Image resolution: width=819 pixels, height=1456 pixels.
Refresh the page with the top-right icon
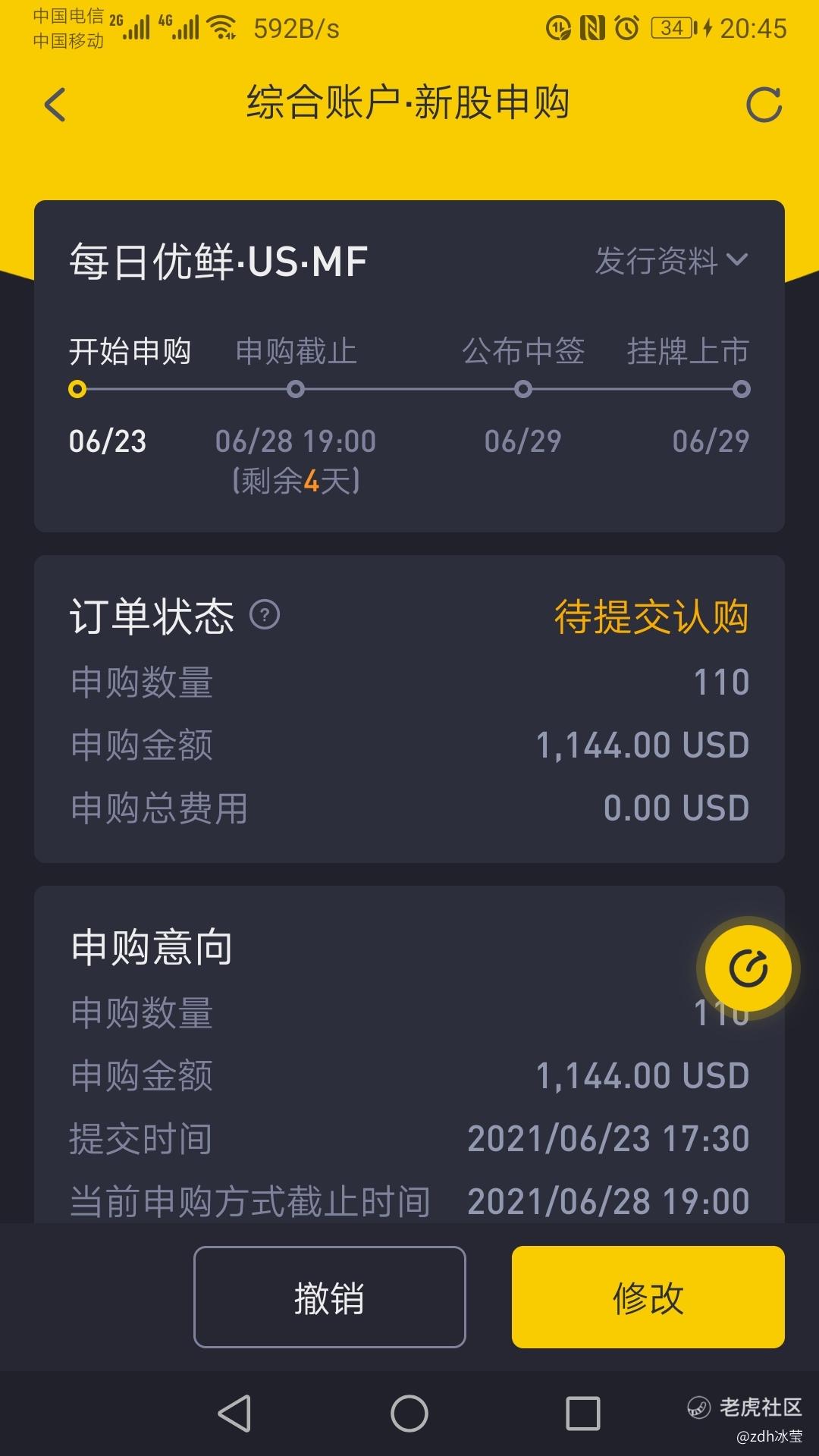(763, 105)
